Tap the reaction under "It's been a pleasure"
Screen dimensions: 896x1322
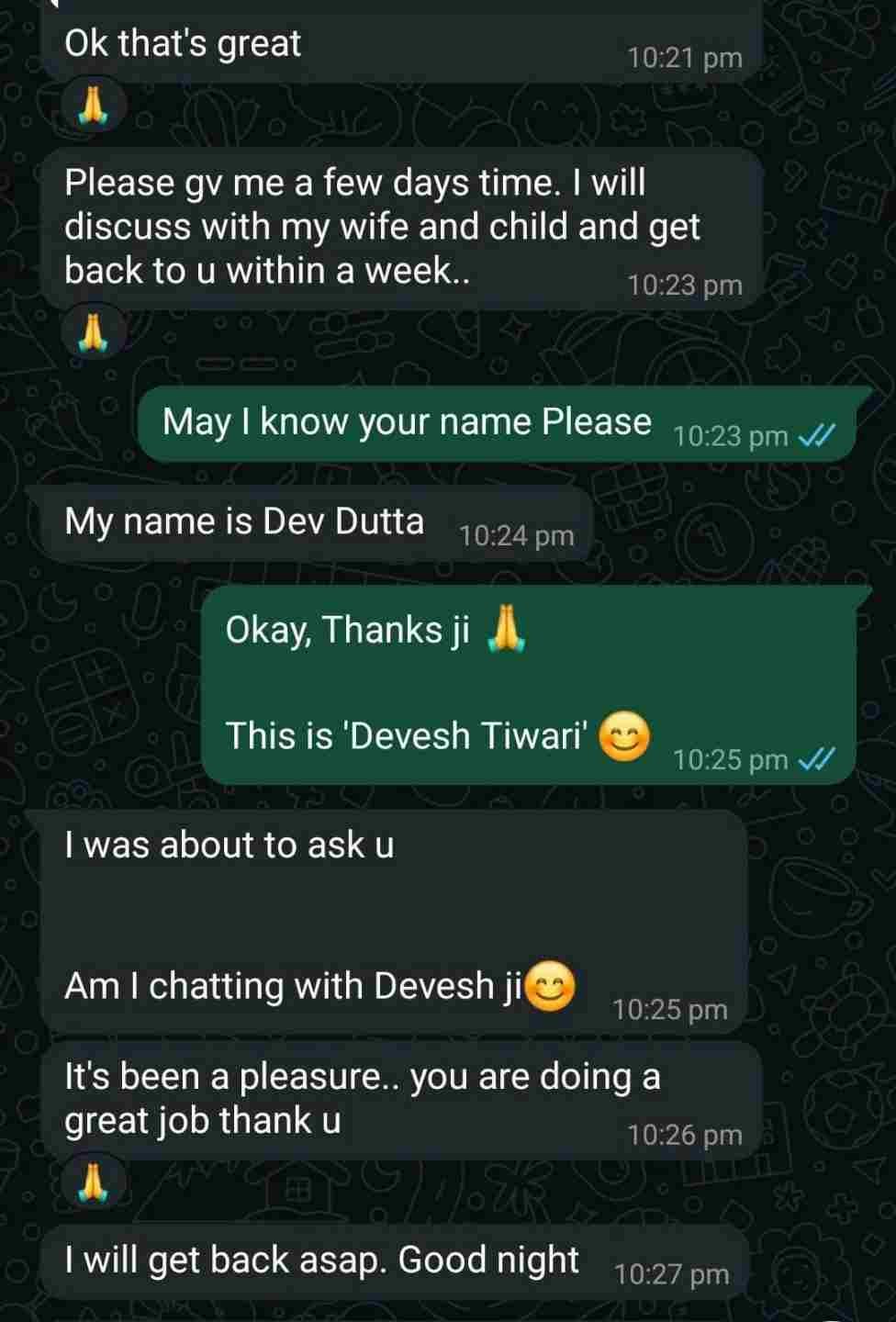[94, 1182]
